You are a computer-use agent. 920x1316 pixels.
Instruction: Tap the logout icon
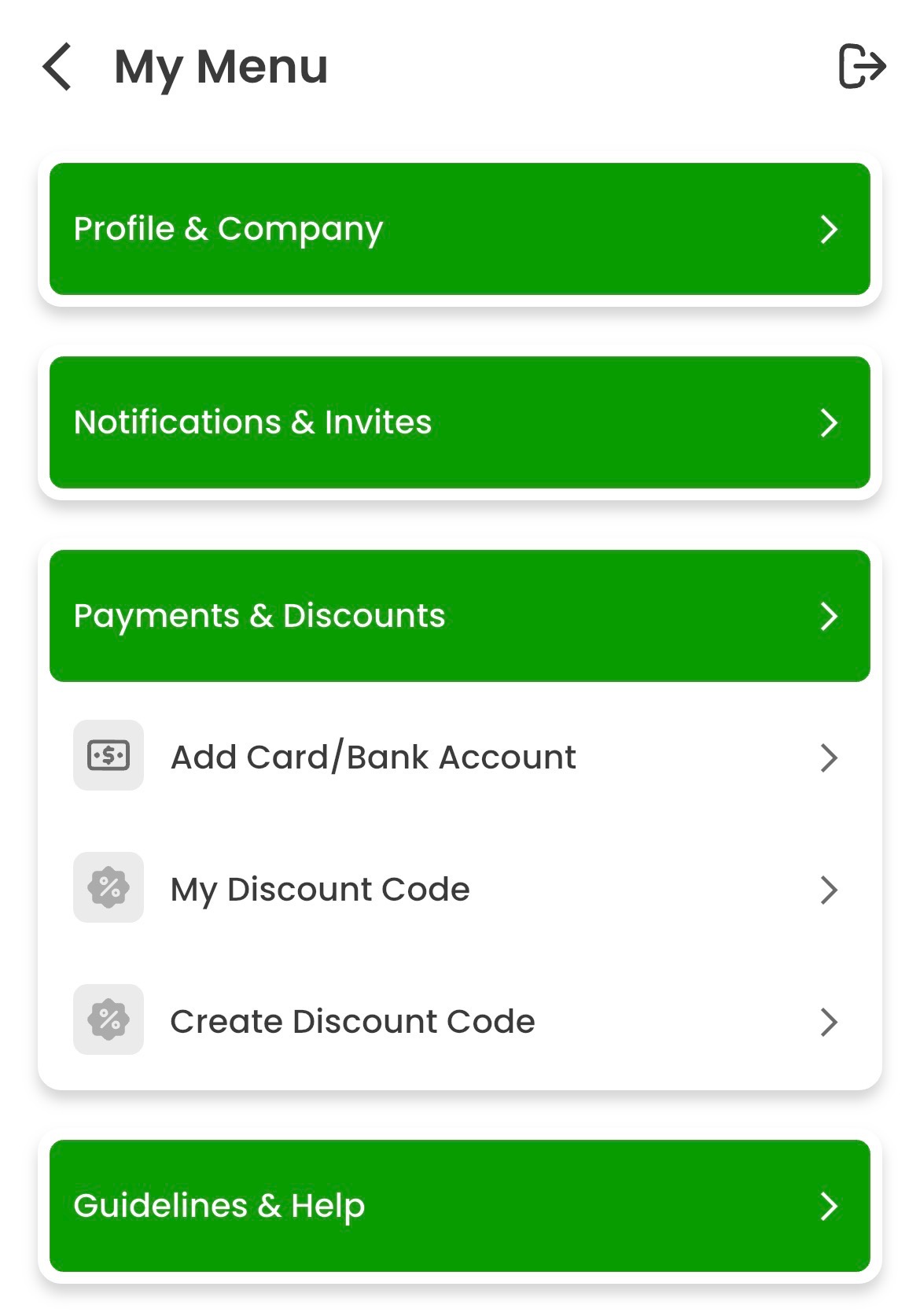pyautogui.click(x=862, y=66)
